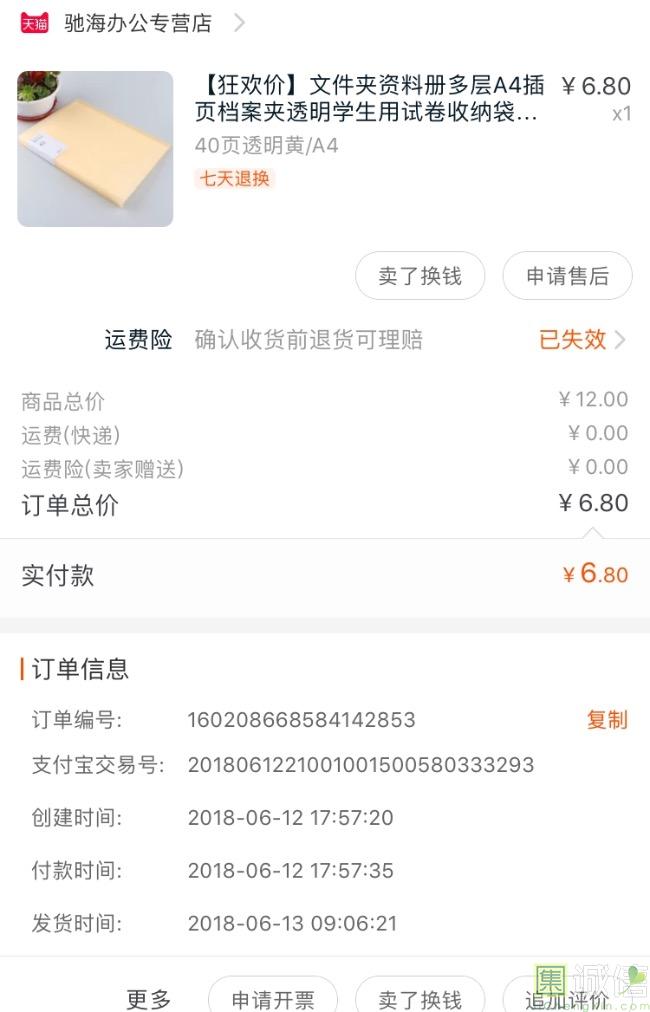Tap 卖了换钱 beside the 申请售后 button
The height and width of the screenshot is (1012, 650).
pyautogui.click(x=420, y=276)
